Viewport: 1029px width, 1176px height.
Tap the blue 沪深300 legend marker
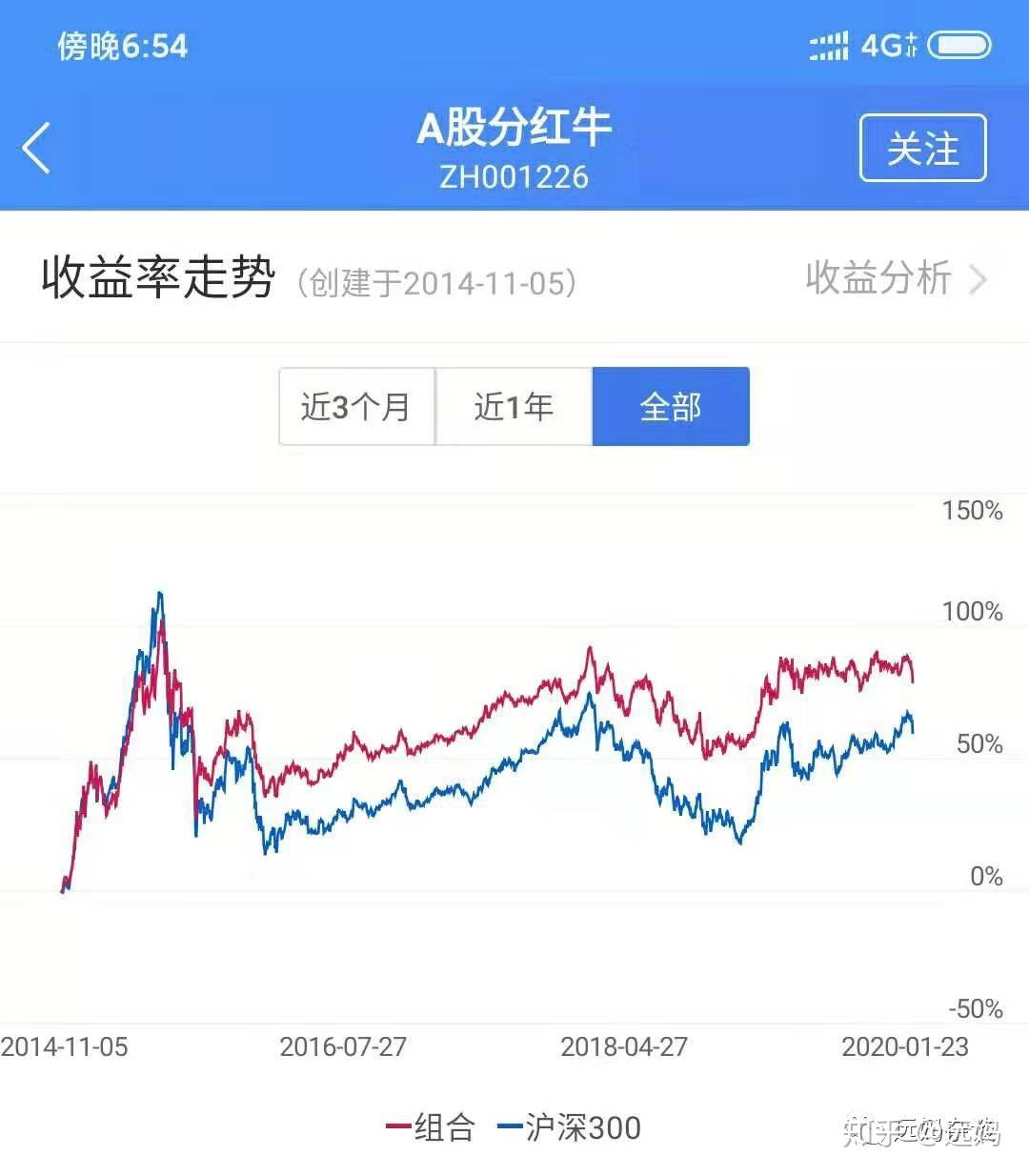click(x=511, y=1128)
